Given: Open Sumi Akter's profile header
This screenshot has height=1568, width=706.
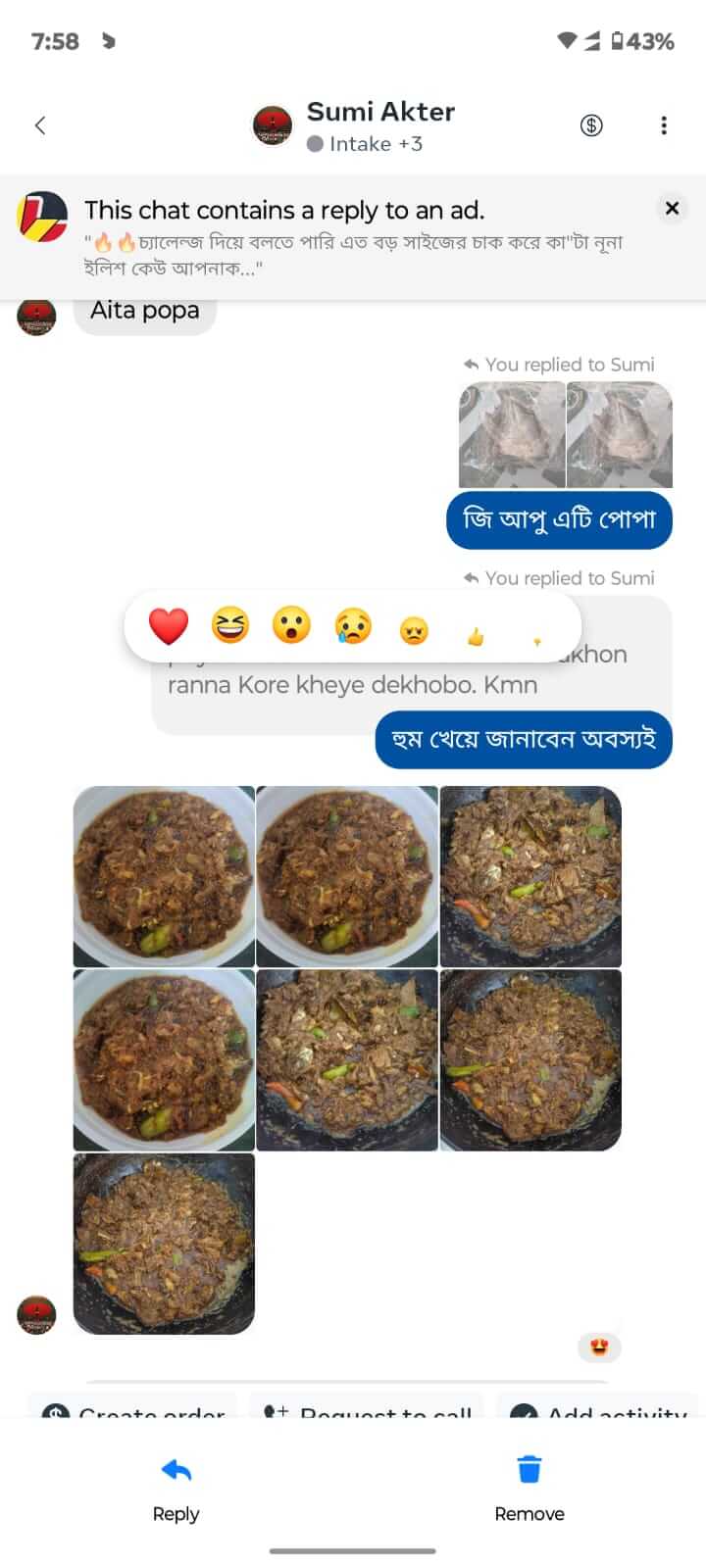Looking at the screenshot, I should point(378,125).
